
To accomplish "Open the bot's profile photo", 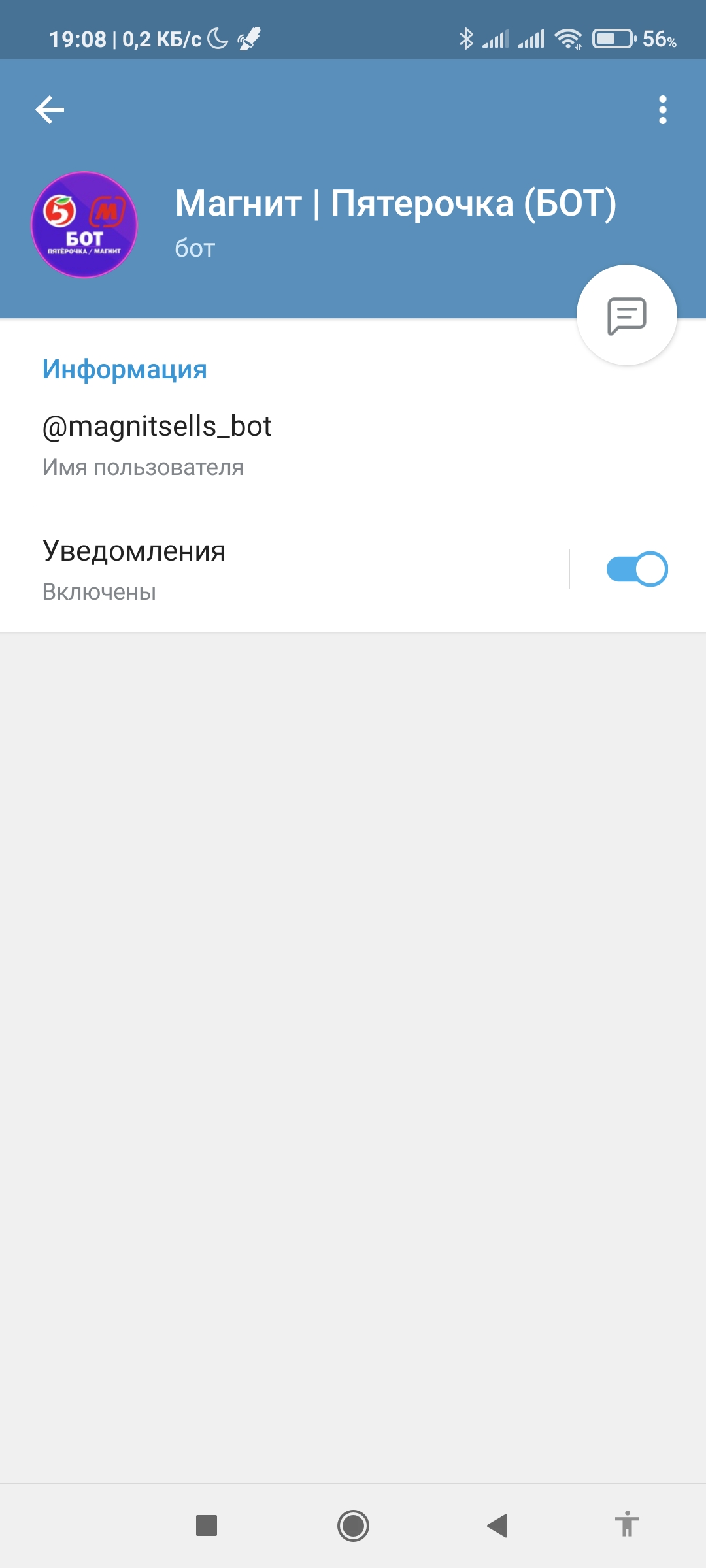I will pyautogui.click(x=84, y=225).
